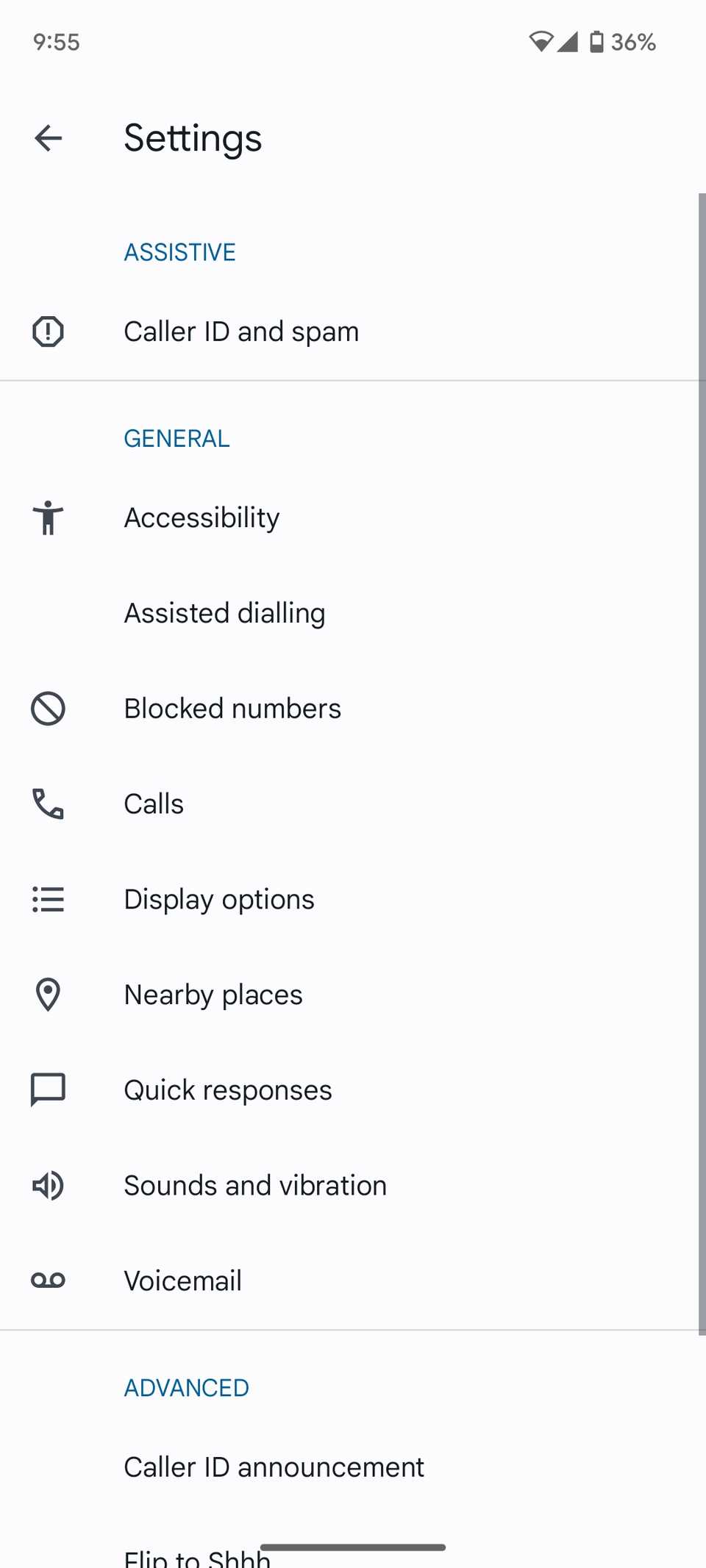Click the Blocked numbers prohibition icon

click(47, 708)
